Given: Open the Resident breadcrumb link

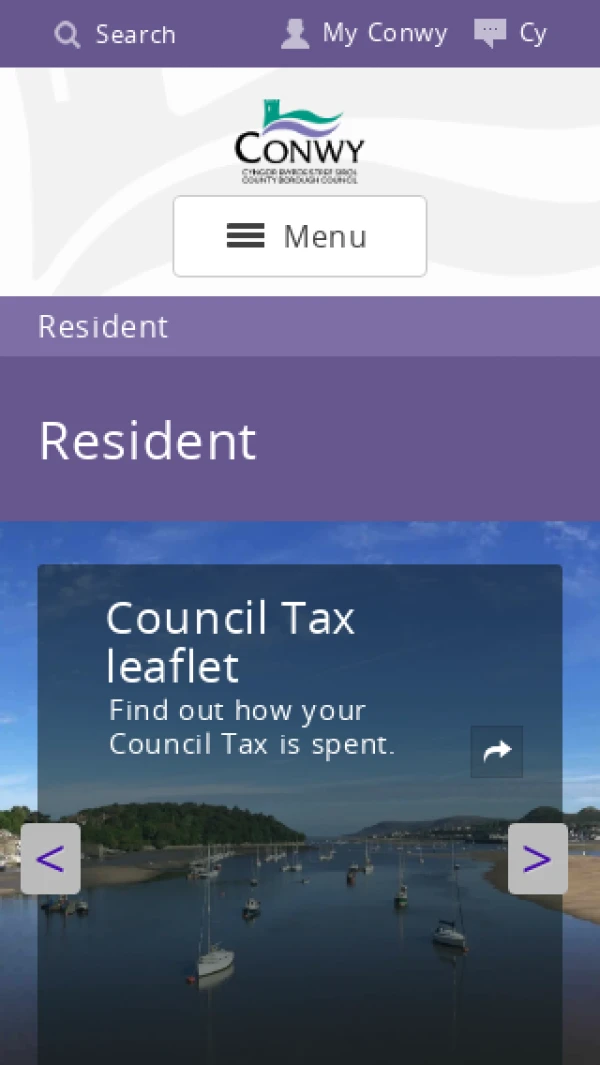Looking at the screenshot, I should (103, 327).
